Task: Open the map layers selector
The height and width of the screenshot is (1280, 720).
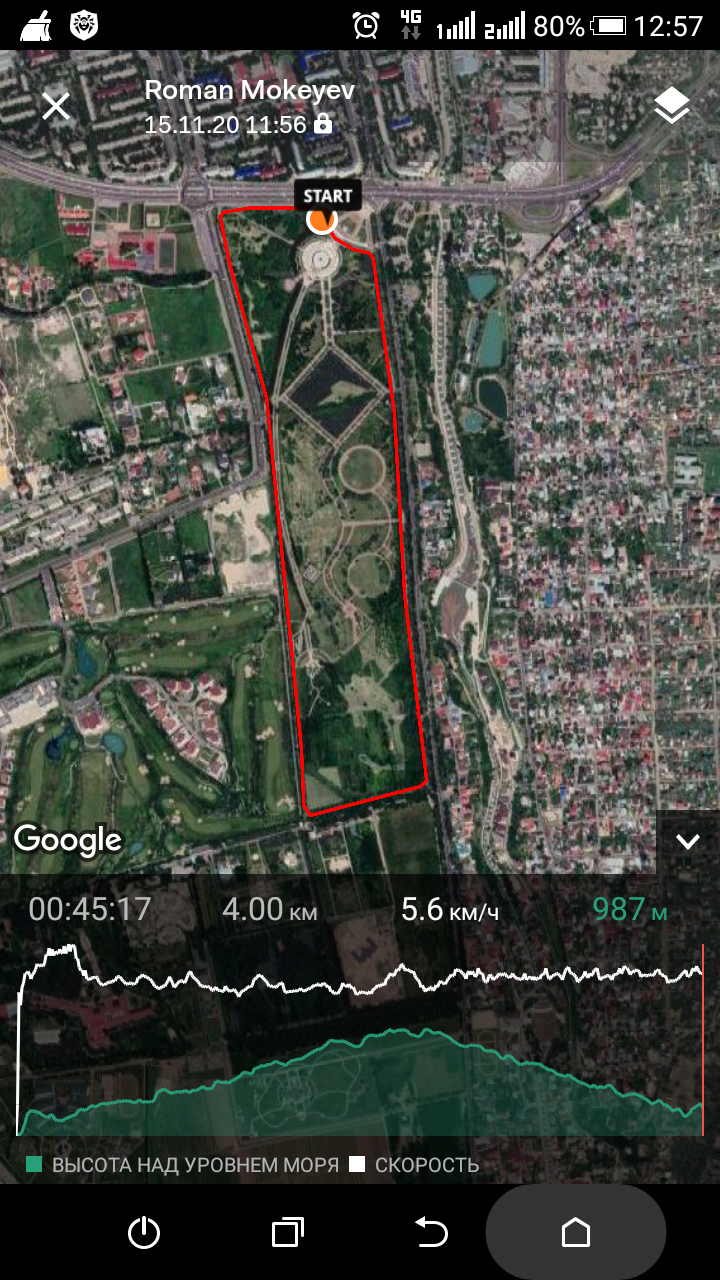Action: point(672,106)
